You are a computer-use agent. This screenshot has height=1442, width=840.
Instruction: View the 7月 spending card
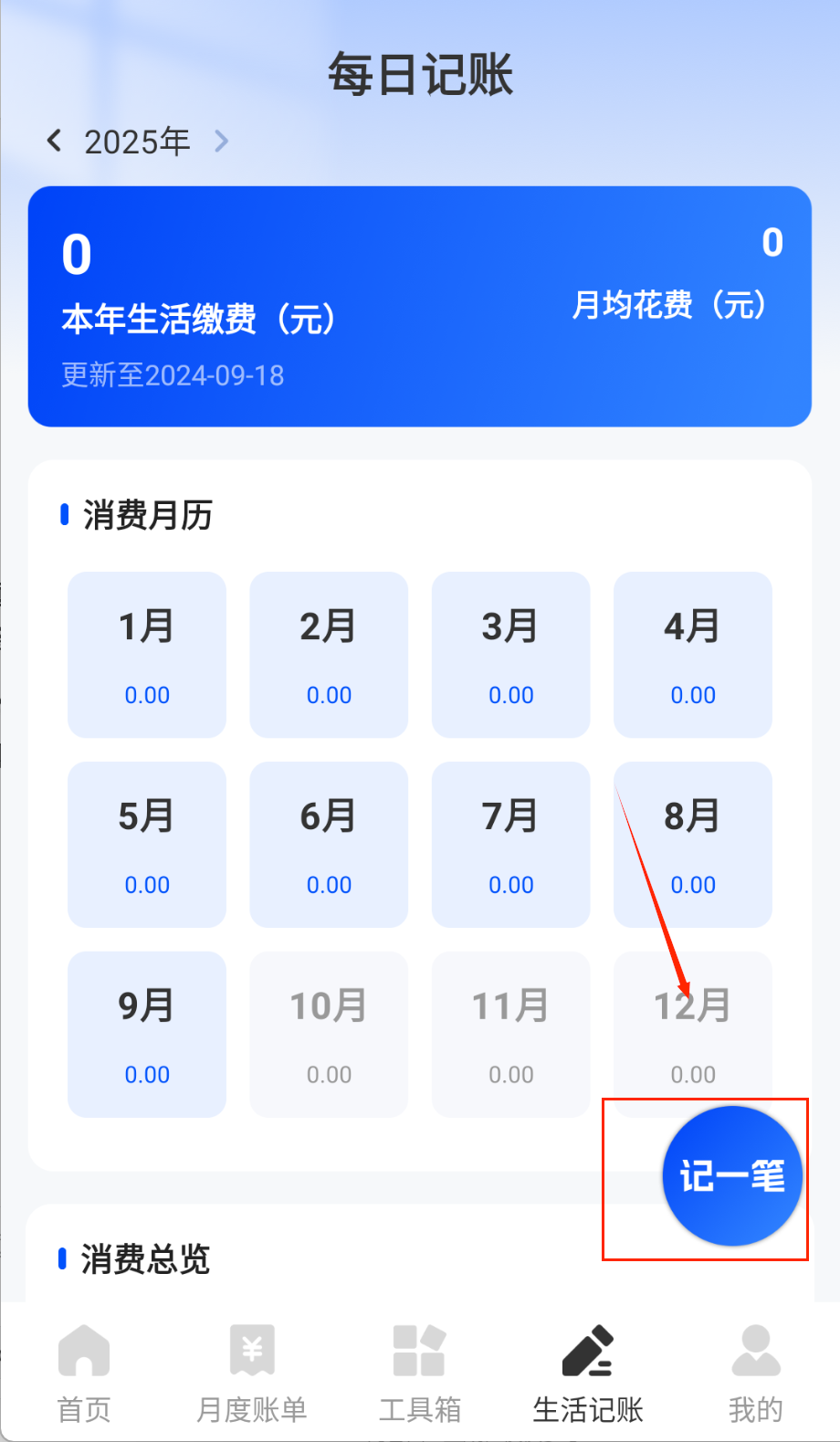coord(510,845)
